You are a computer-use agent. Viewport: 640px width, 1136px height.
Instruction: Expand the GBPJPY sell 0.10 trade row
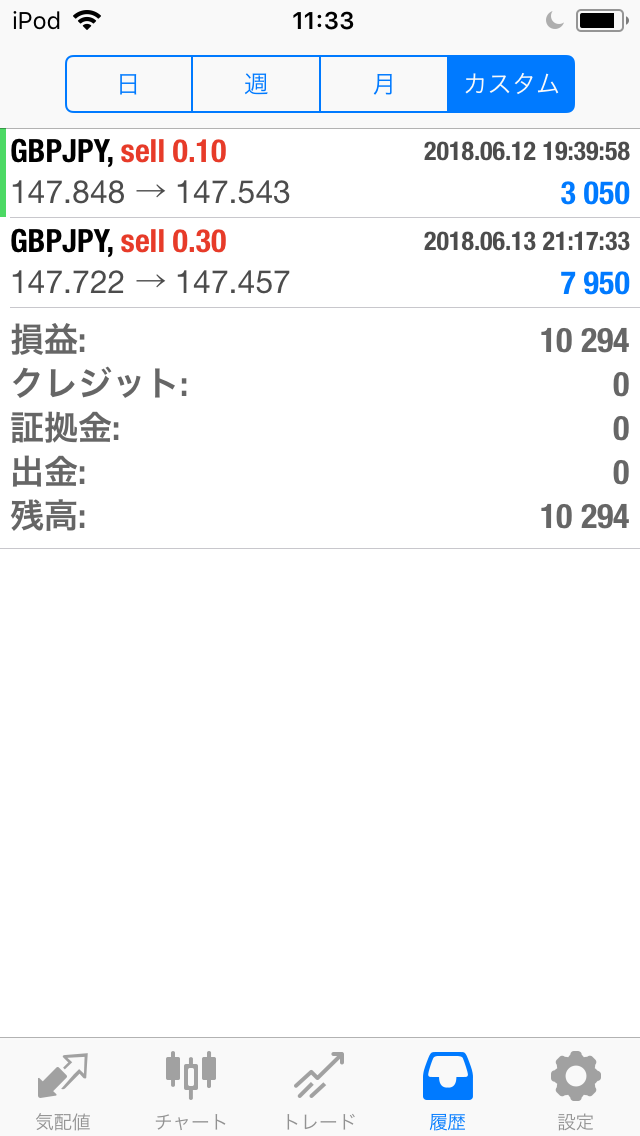click(x=320, y=172)
